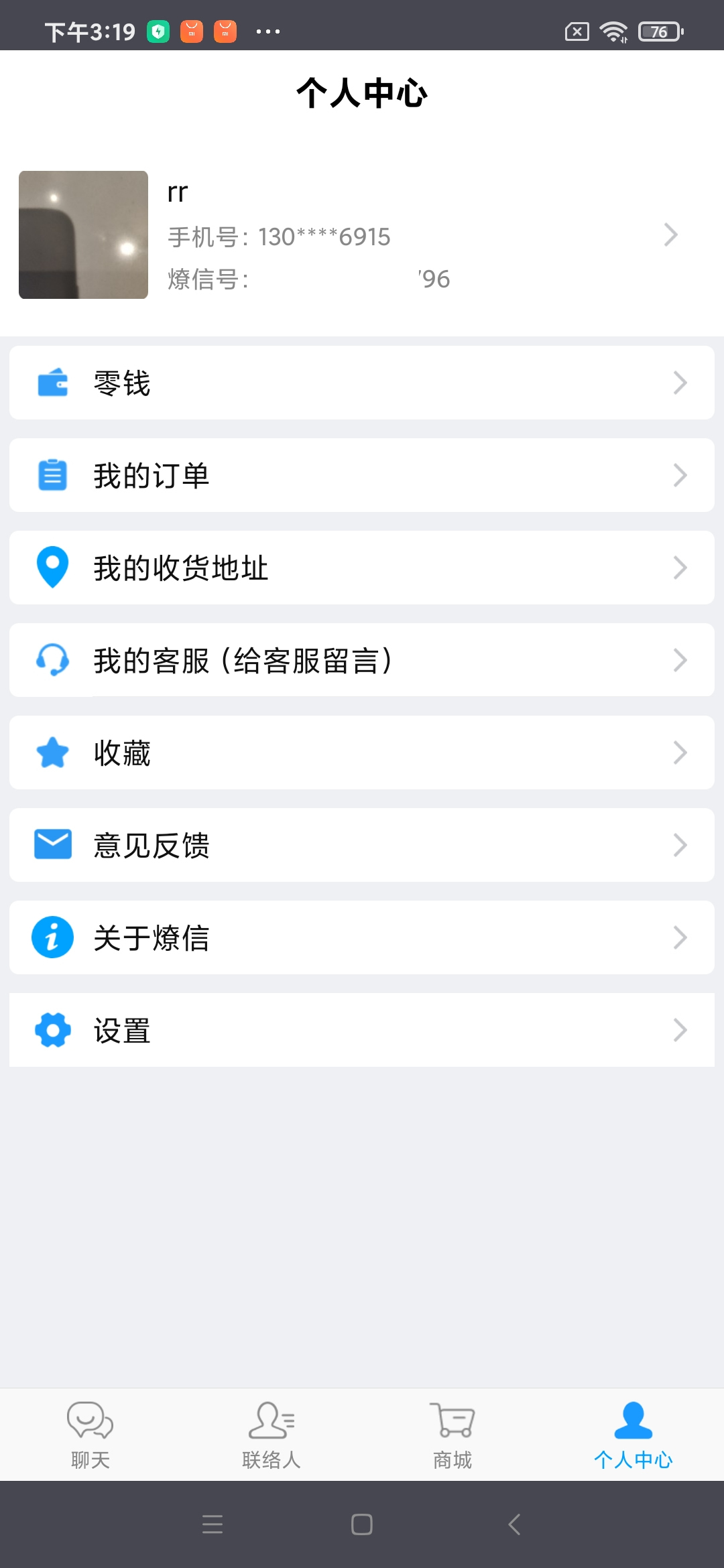Screen dimensions: 724x1568
Task: Tap the system home button
Action: click(362, 1524)
